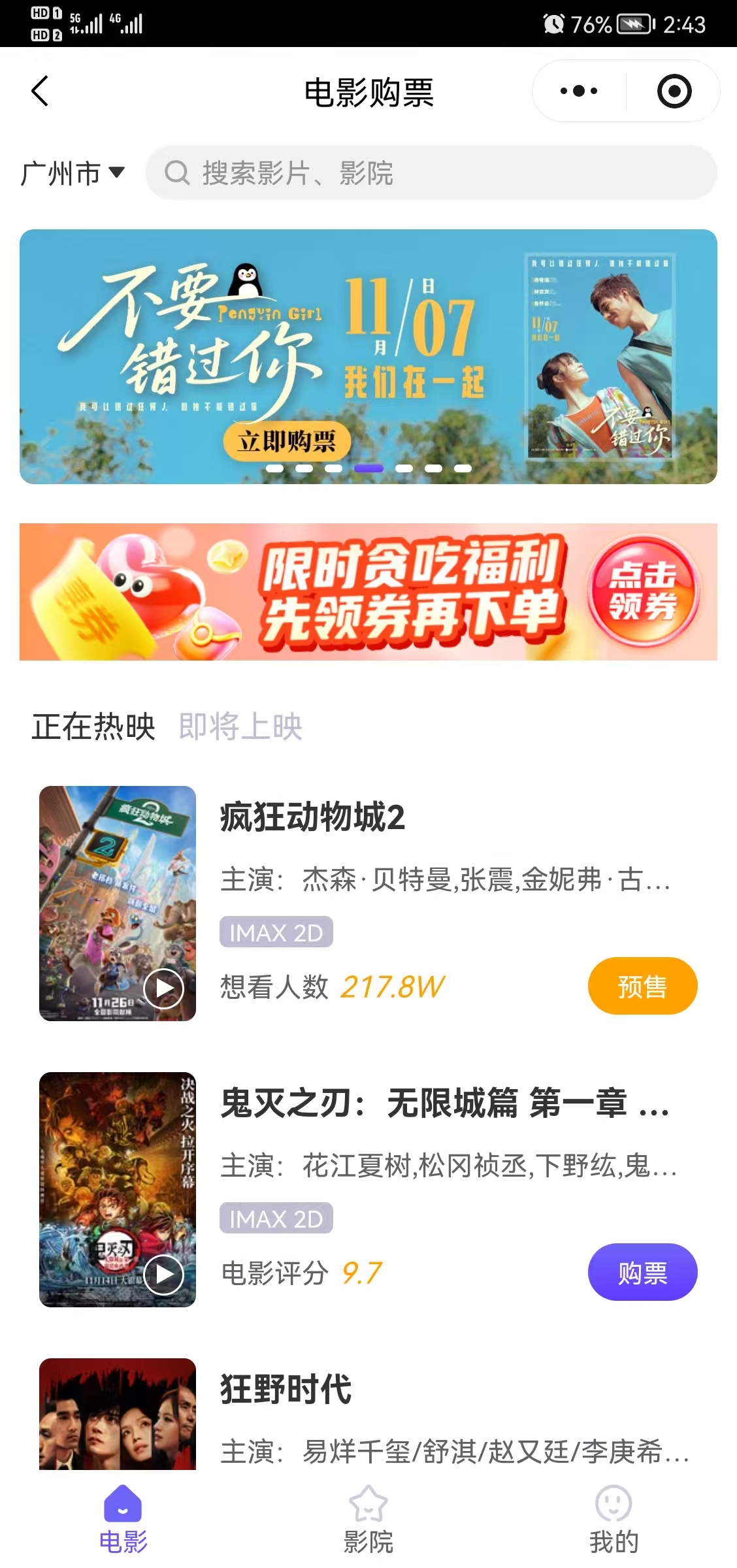Go back from the 电影购票 page
737x1568 pixels.
tap(41, 91)
